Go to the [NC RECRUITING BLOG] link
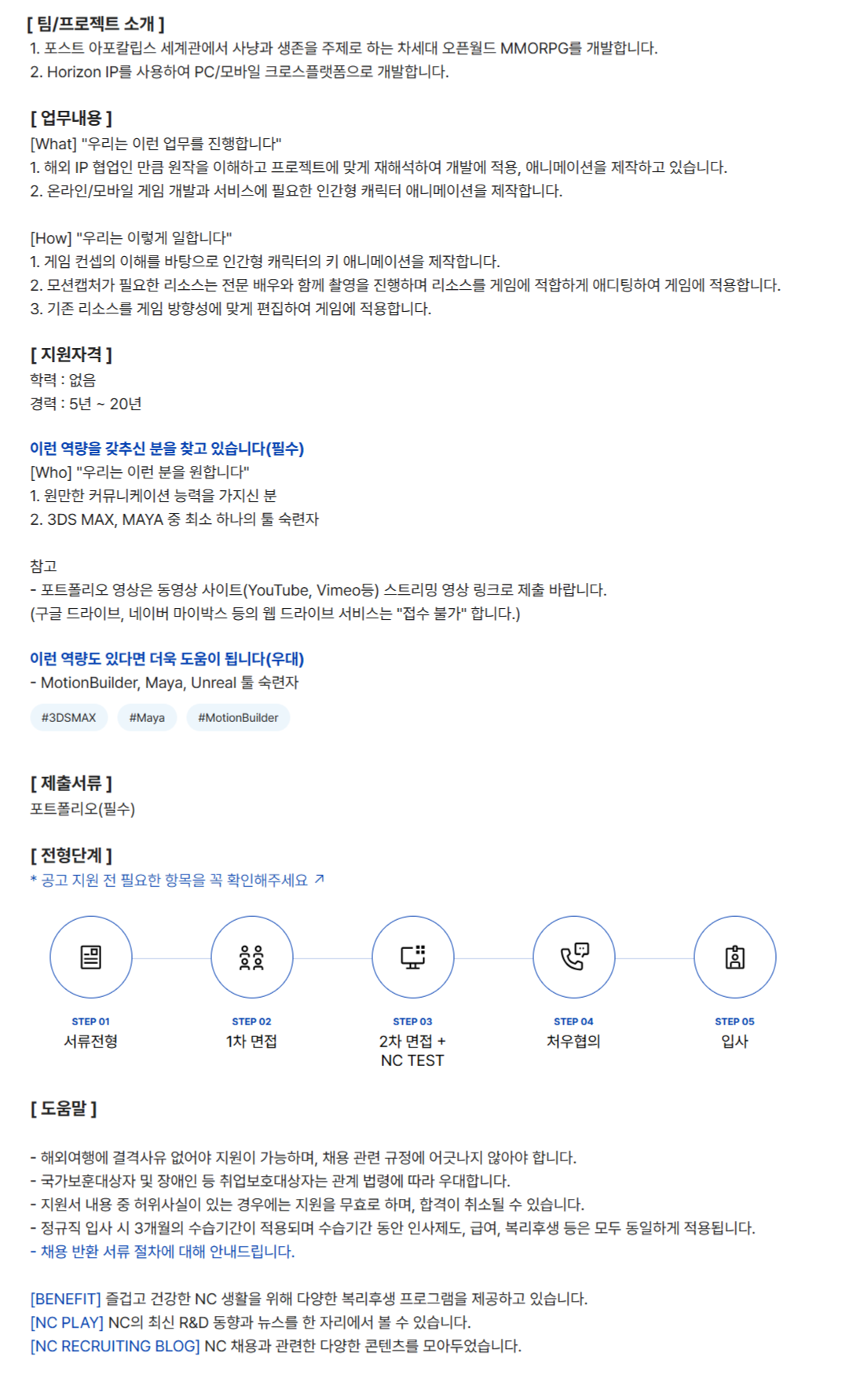860x1400 pixels. [x=115, y=1345]
